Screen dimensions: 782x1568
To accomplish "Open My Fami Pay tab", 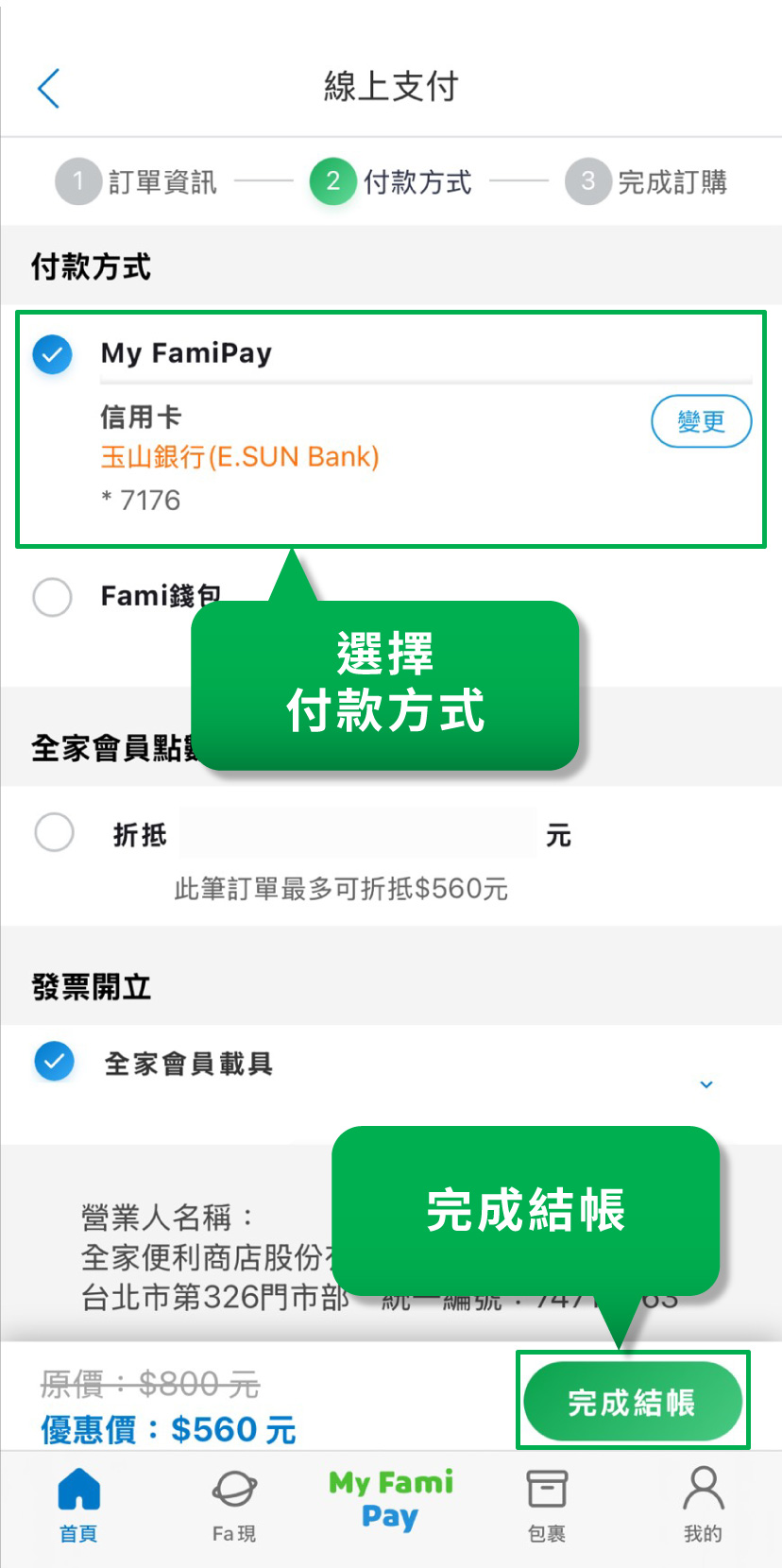I will click(390, 1499).
